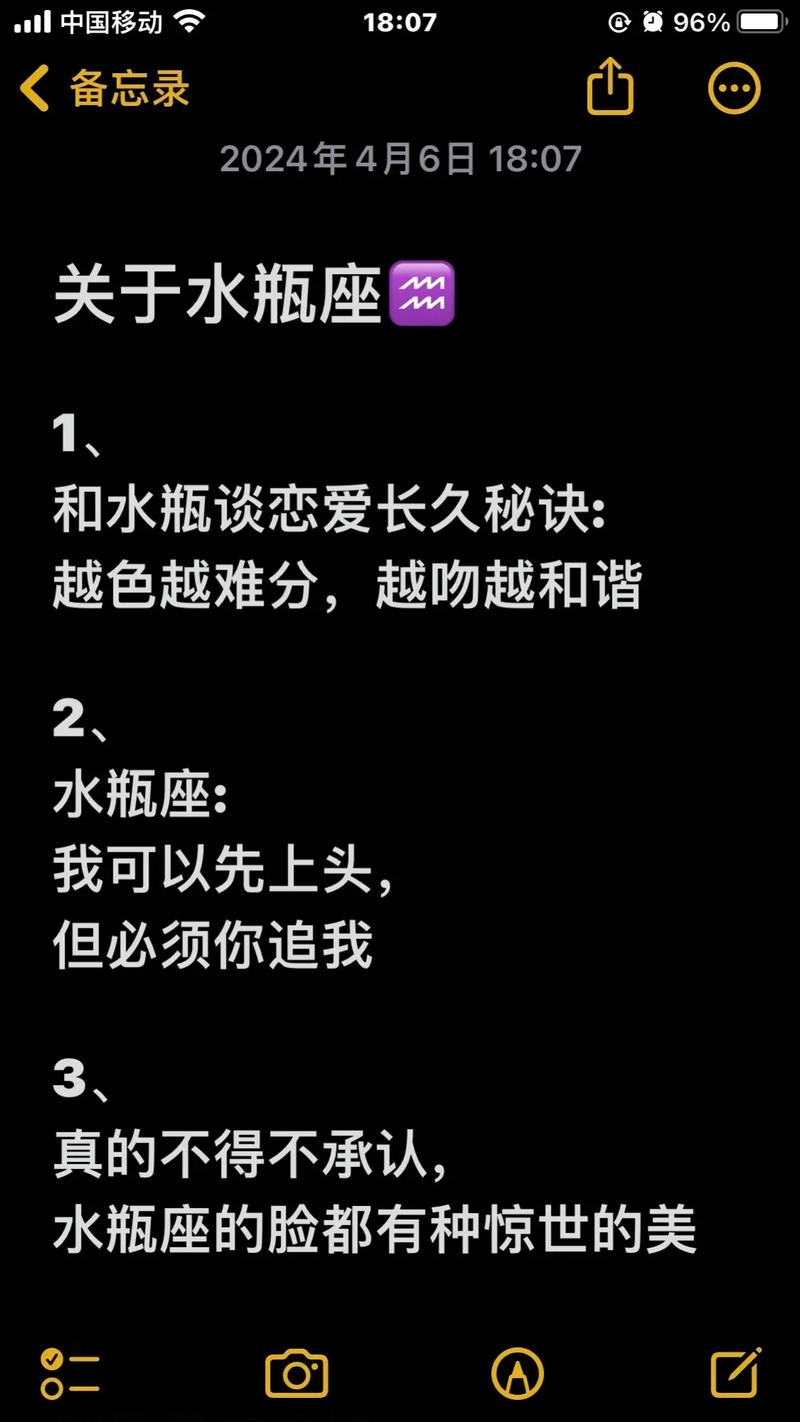Tap the alarm clock status icon
This screenshot has width=800, height=1422.
click(653, 20)
